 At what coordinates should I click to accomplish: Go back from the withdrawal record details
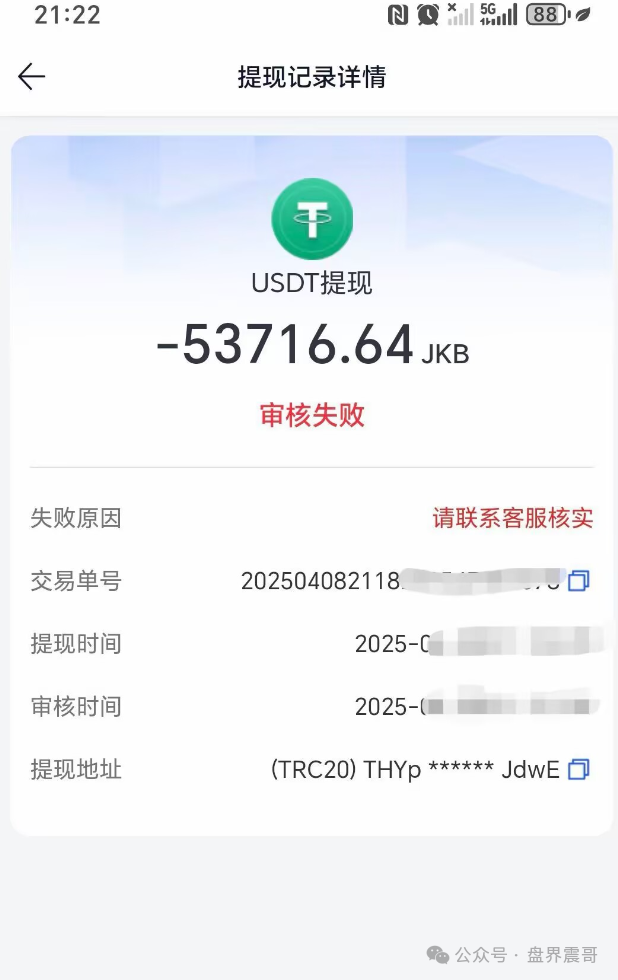(32, 77)
